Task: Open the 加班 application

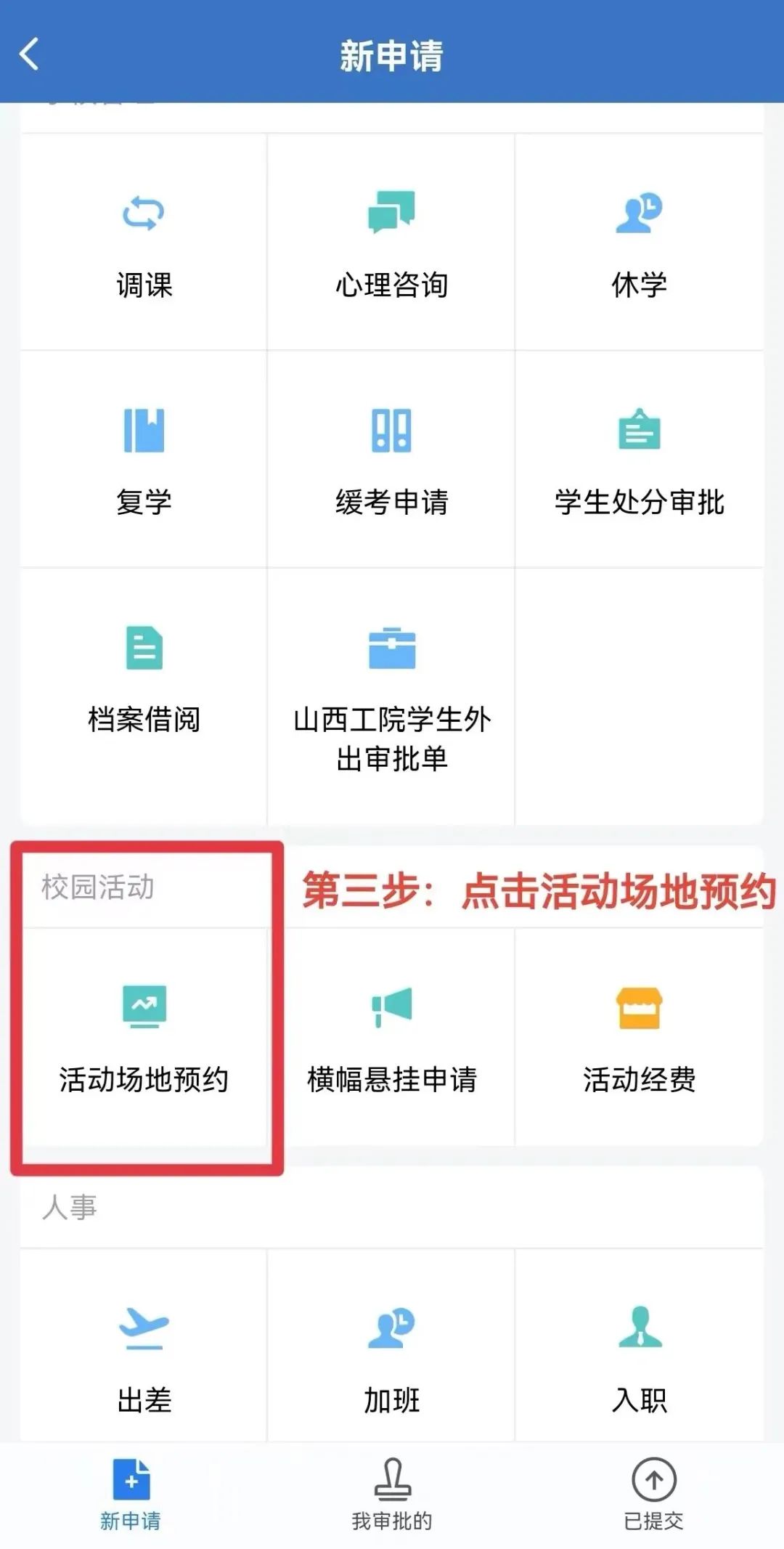Action: [x=391, y=1358]
